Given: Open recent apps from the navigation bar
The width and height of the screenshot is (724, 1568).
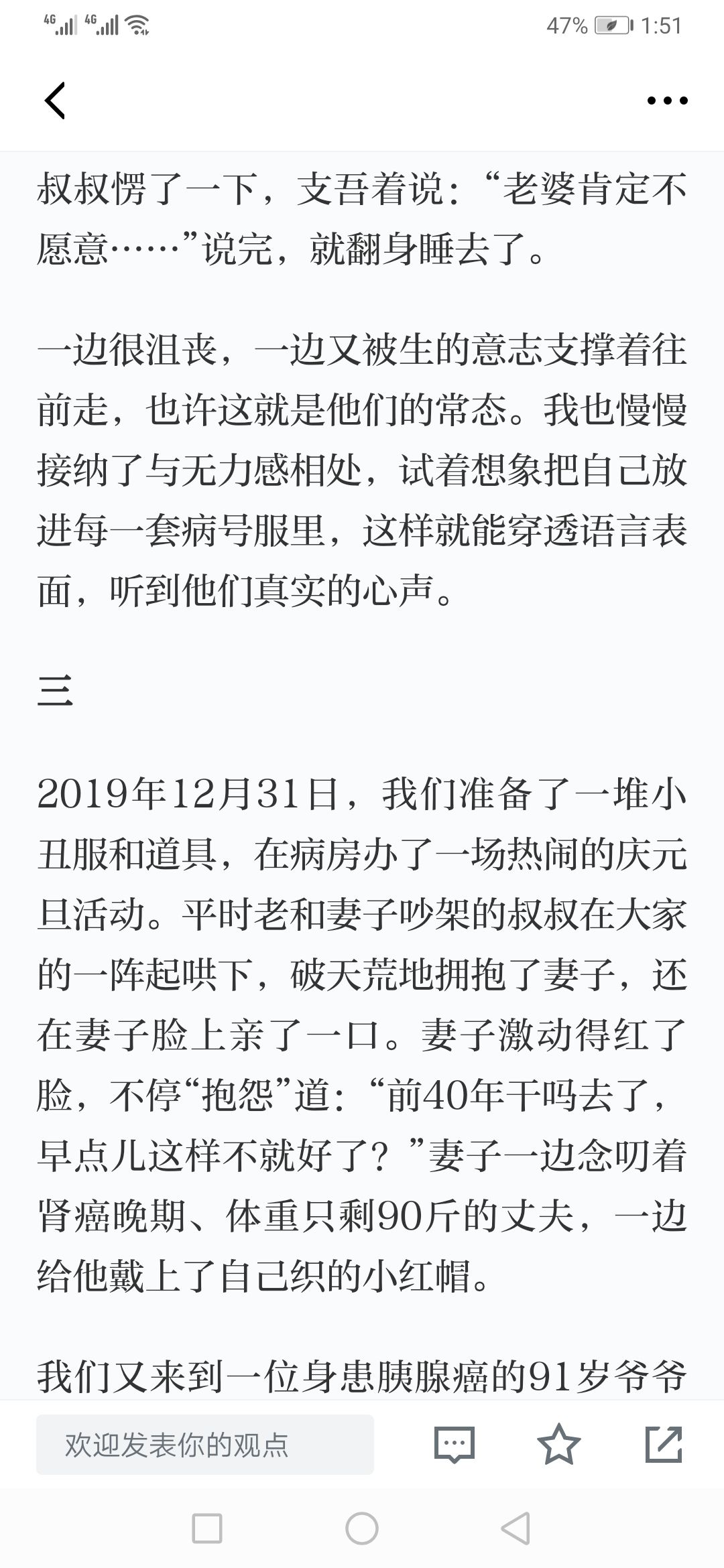Looking at the screenshot, I should [x=207, y=1528].
